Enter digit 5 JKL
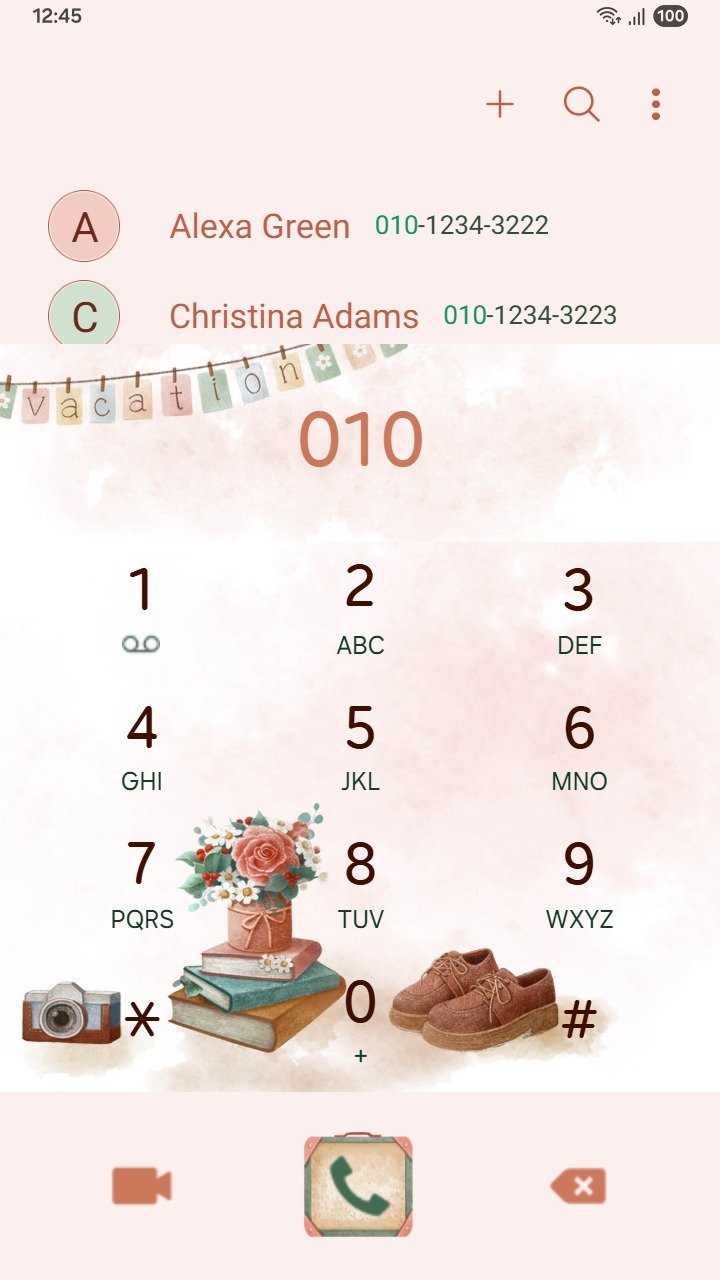The width and height of the screenshot is (720, 1280). (360, 745)
